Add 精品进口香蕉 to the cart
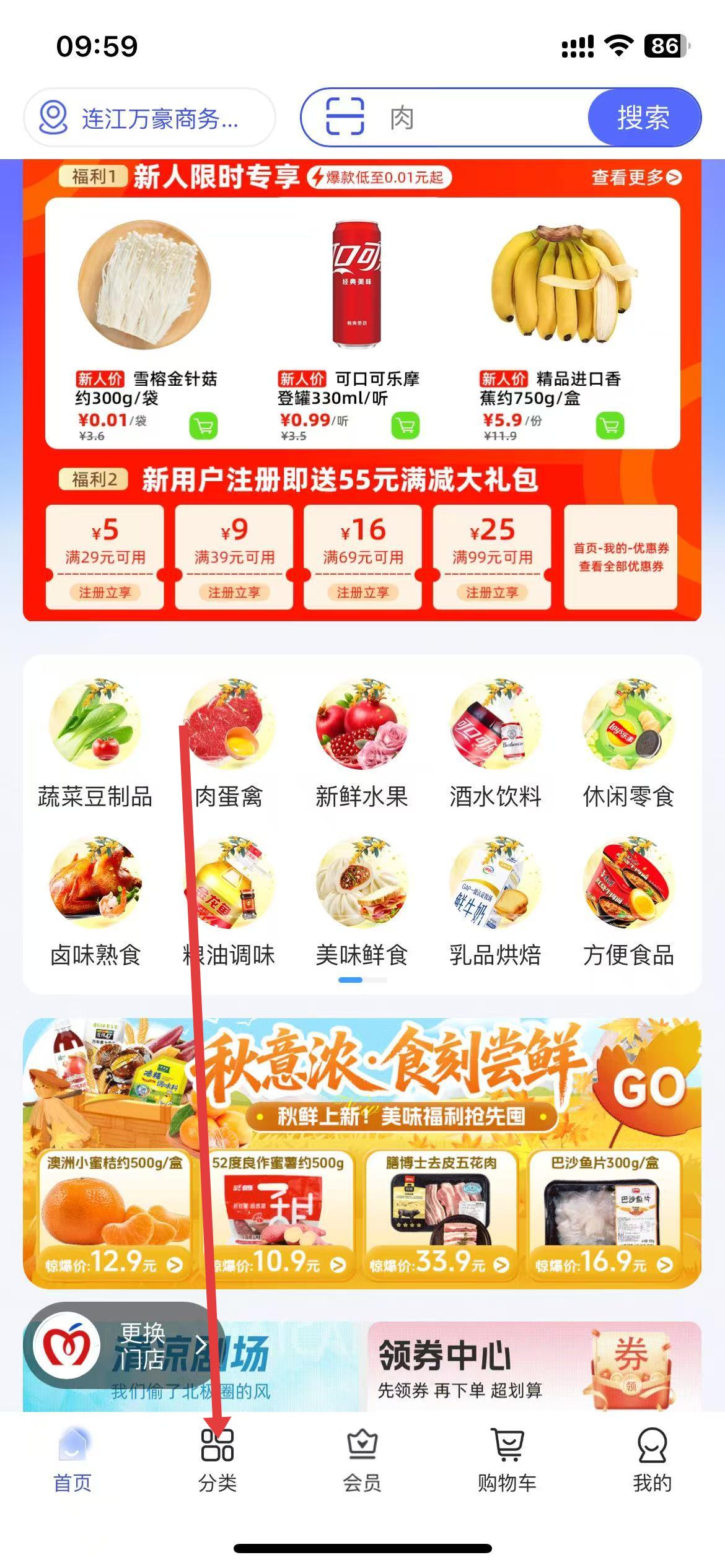Screen dimensions: 725x1568 tap(610, 425)
